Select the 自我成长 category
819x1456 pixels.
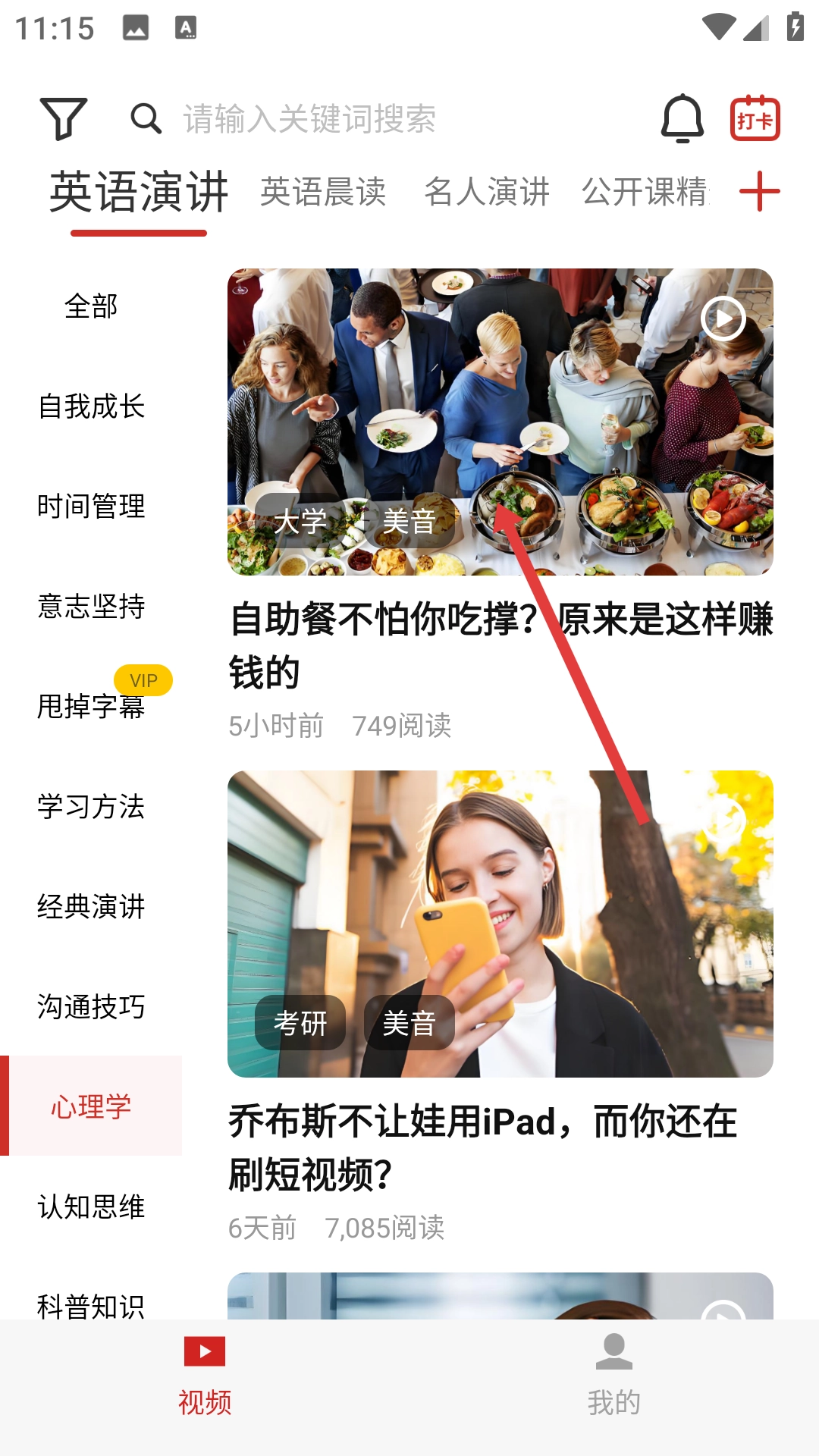pos(91,406)
